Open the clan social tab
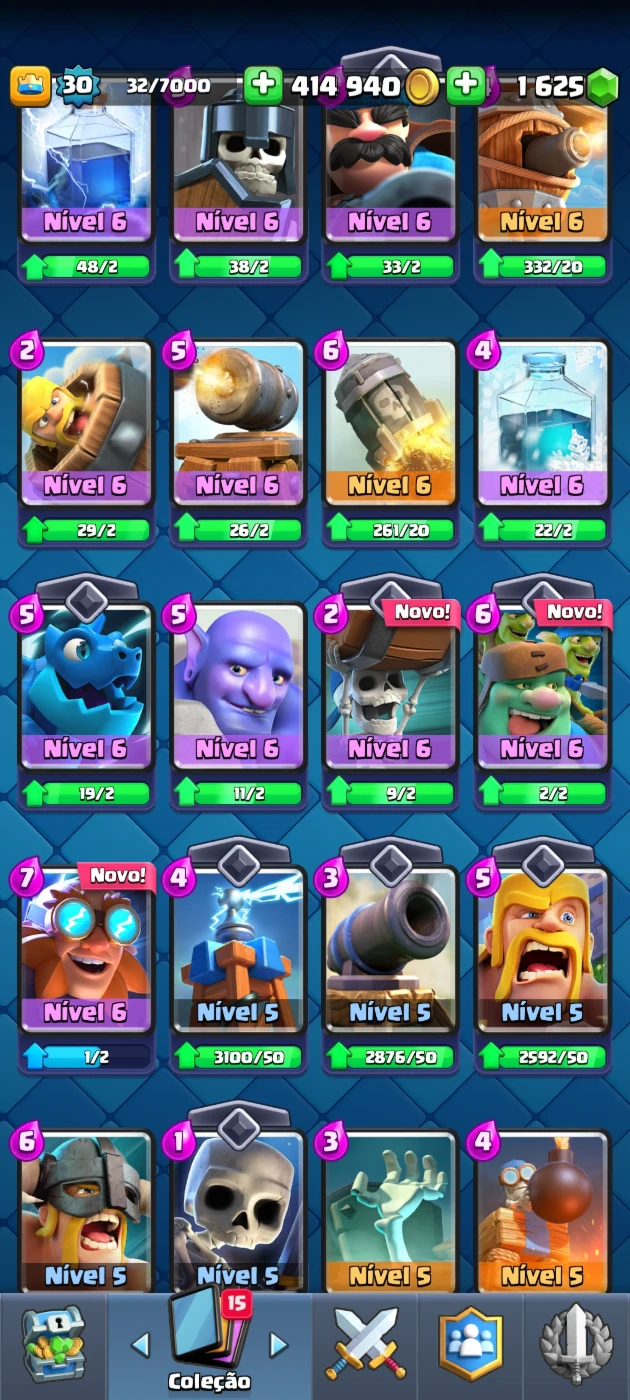Viewport: 630px width, 1400px height. point(470,1345)
